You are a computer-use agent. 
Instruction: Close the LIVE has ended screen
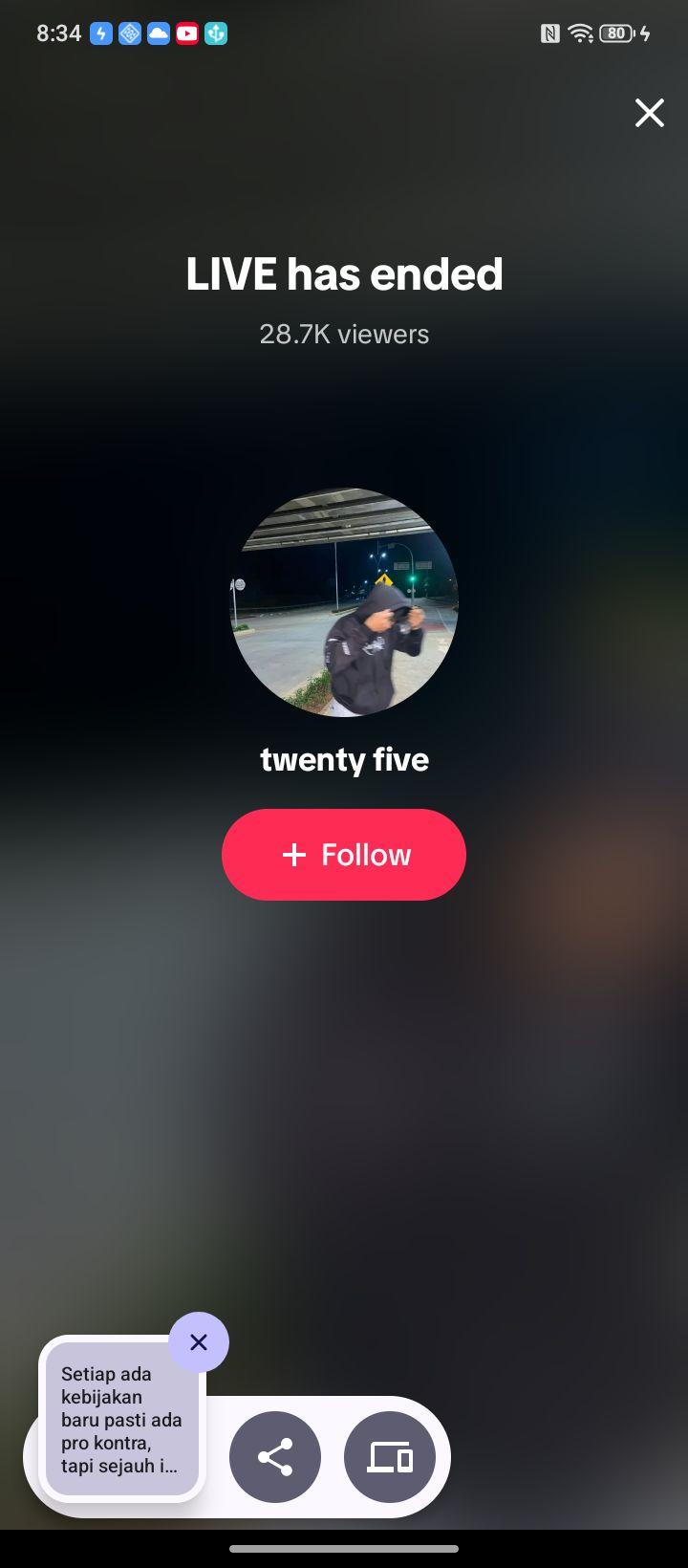click(649, 113)
